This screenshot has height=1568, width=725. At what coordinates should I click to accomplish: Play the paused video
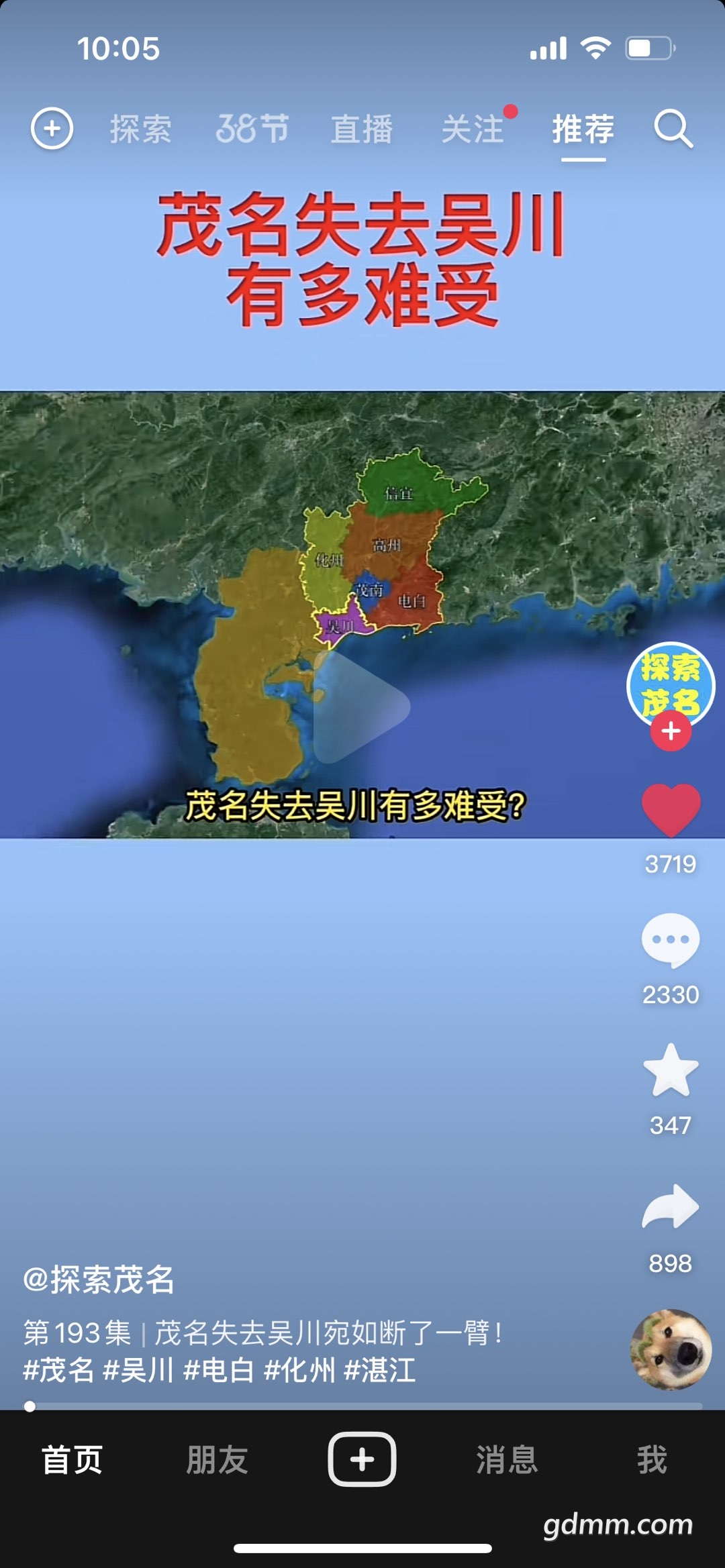click(362, 706)
